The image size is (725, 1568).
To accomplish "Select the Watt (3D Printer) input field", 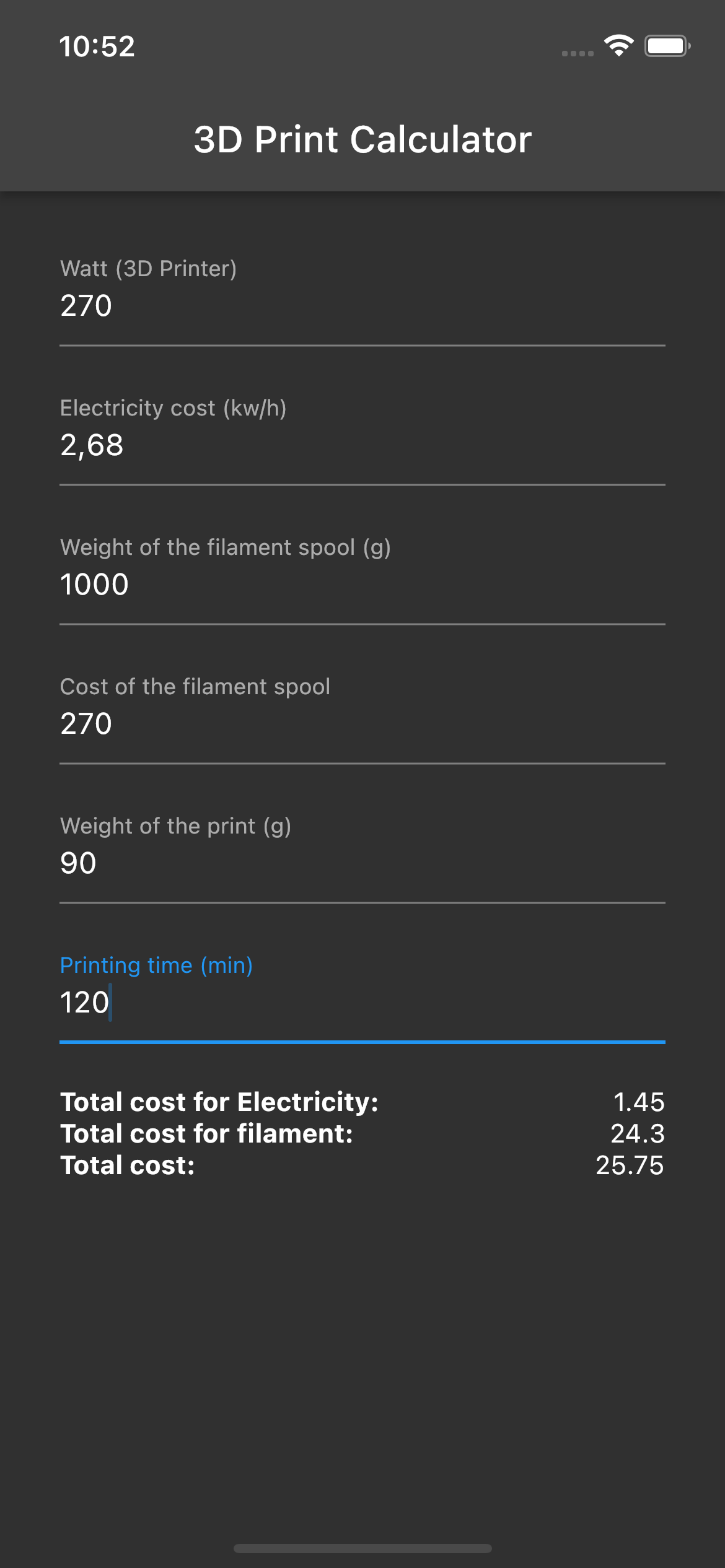I will [x=362, y=307].
